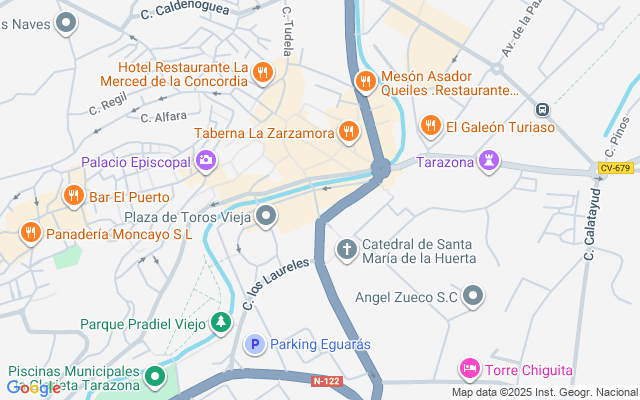Screen dimensions: 640x400
Task: Open the Plaza de Toros Vieja pin
Action: 267,216
